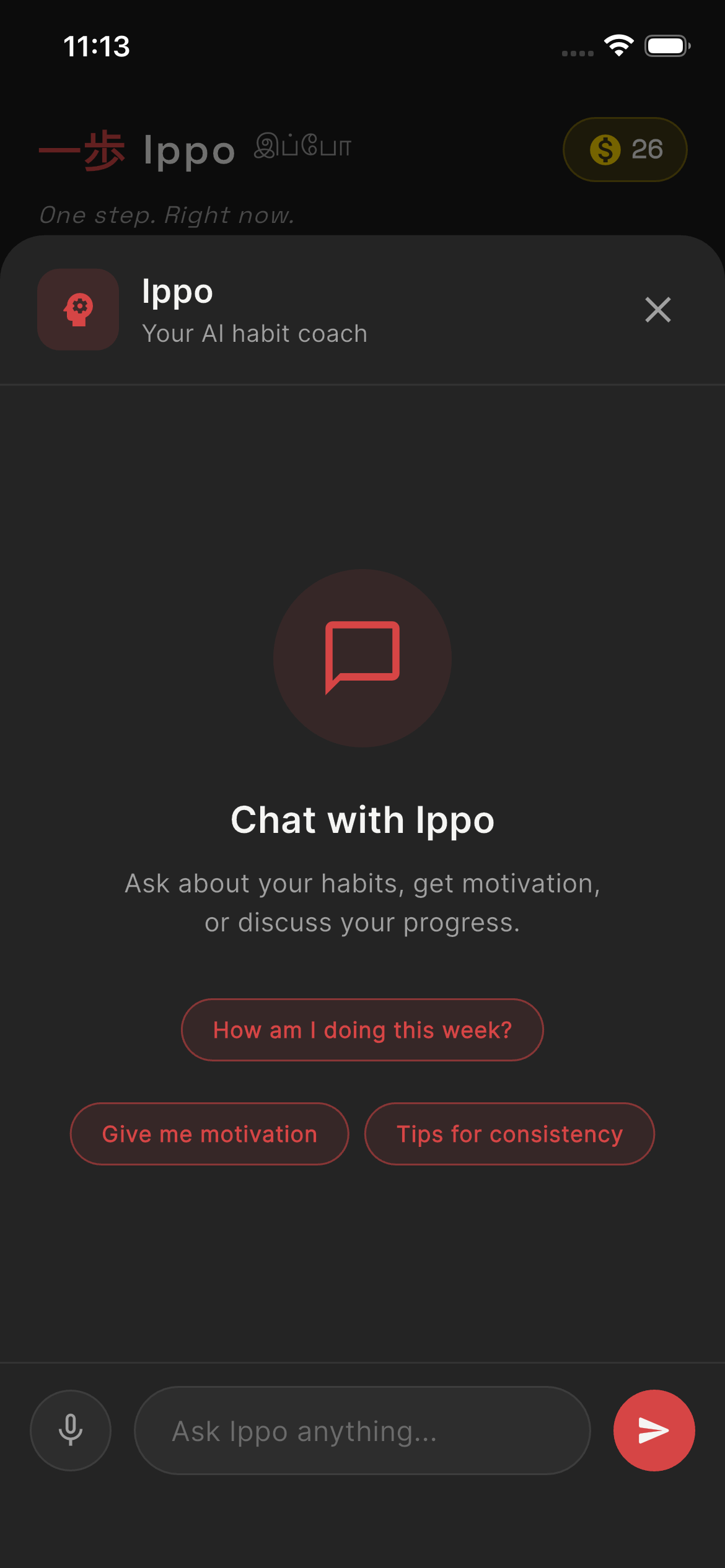Tap the 'One step. Right now.' tagline

[x=167, y=214]
